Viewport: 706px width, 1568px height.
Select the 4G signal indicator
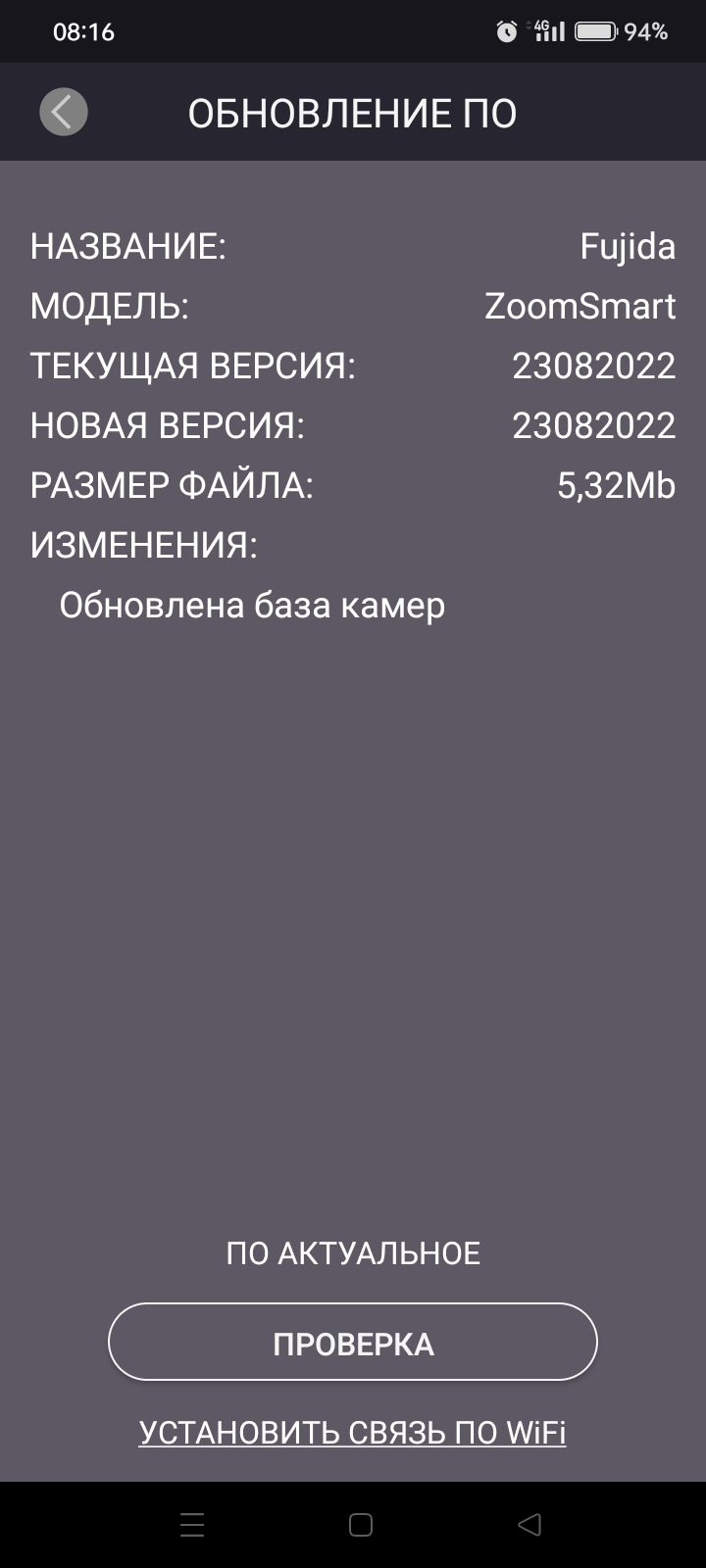click(547, 30)
